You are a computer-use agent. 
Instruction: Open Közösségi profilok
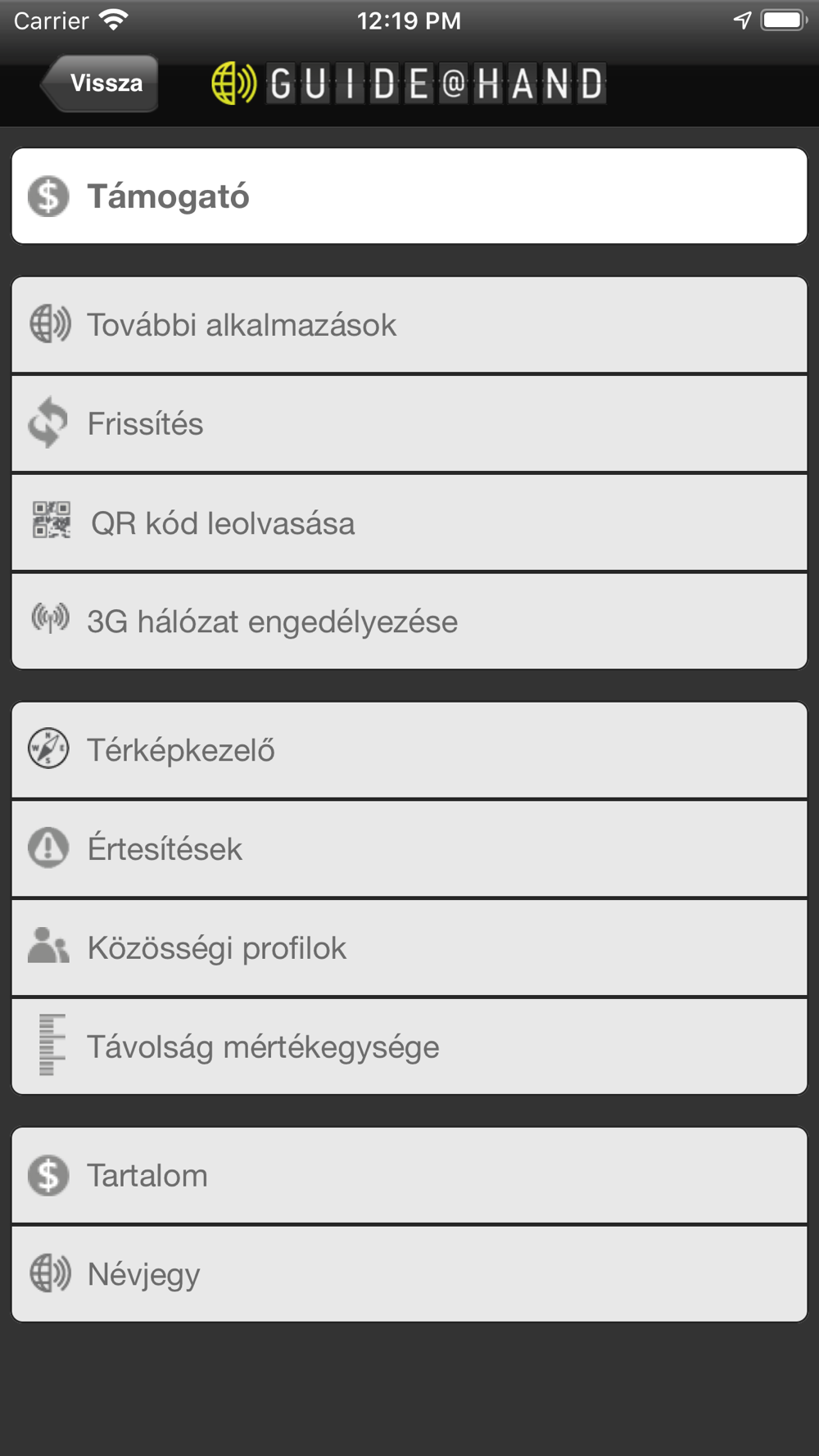(x=409, y=948)
